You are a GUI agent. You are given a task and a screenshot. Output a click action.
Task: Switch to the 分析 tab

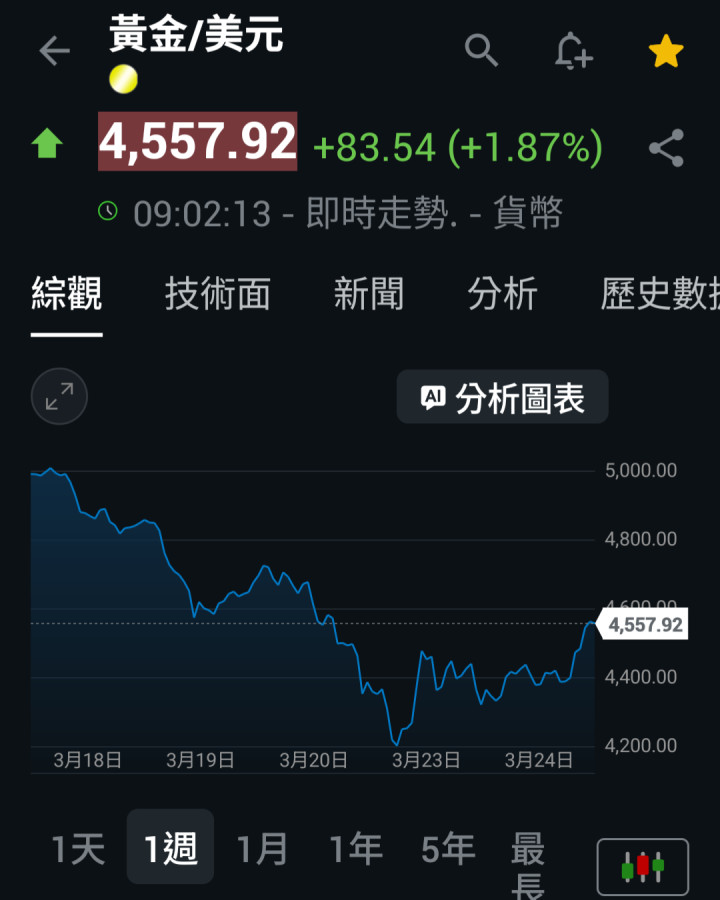(x=503, y=294)
